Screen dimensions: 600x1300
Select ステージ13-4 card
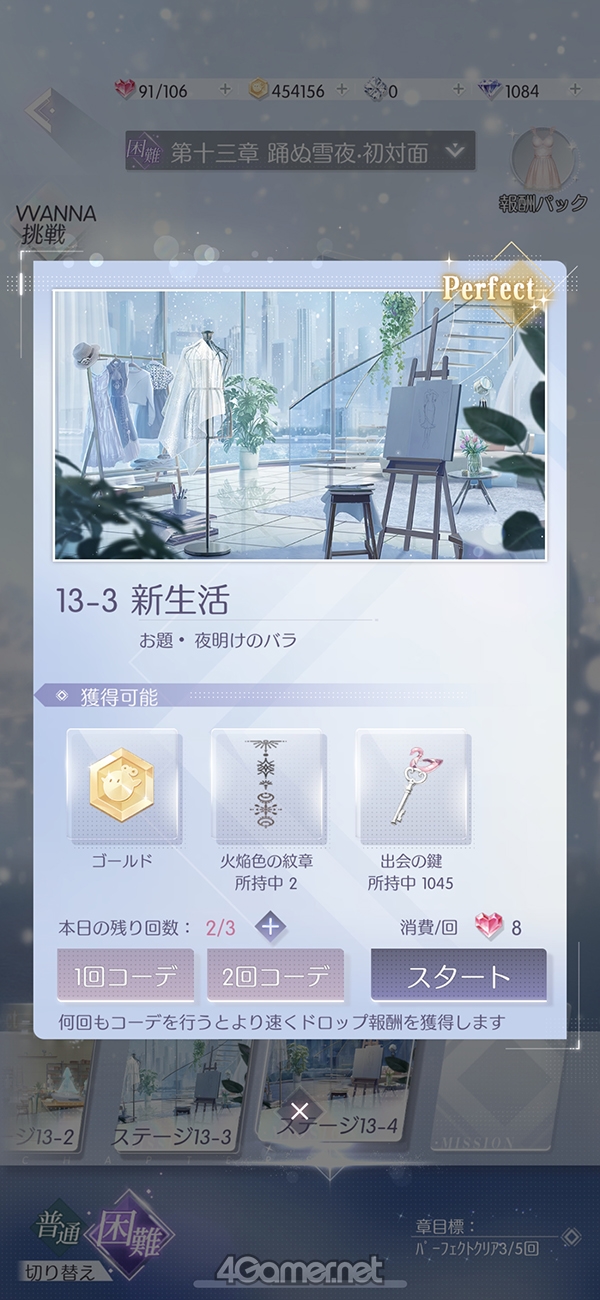click(x=352, y=1126)
